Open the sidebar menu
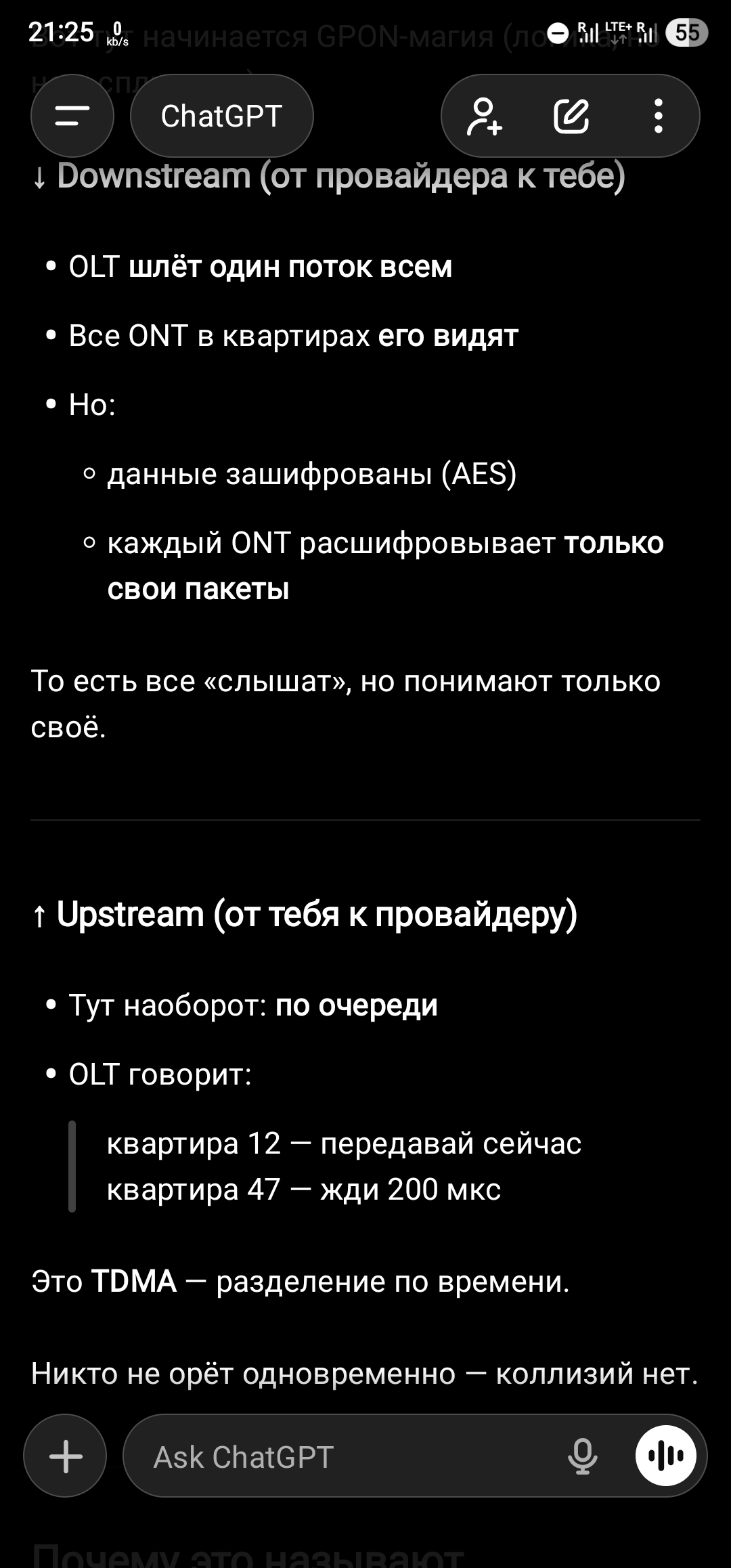 click(72, 116)
